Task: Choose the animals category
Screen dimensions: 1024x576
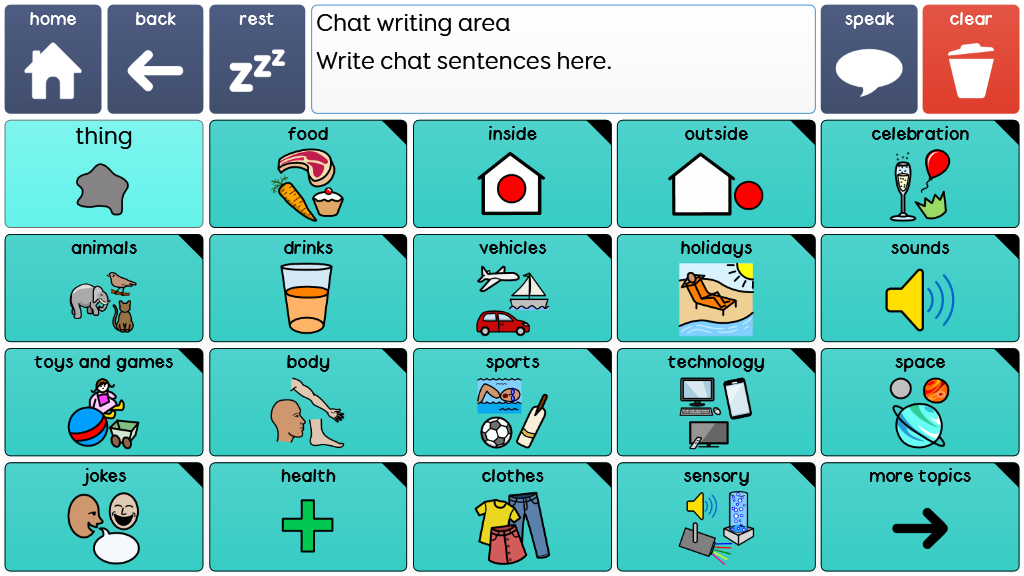Action: click(104, 288)
